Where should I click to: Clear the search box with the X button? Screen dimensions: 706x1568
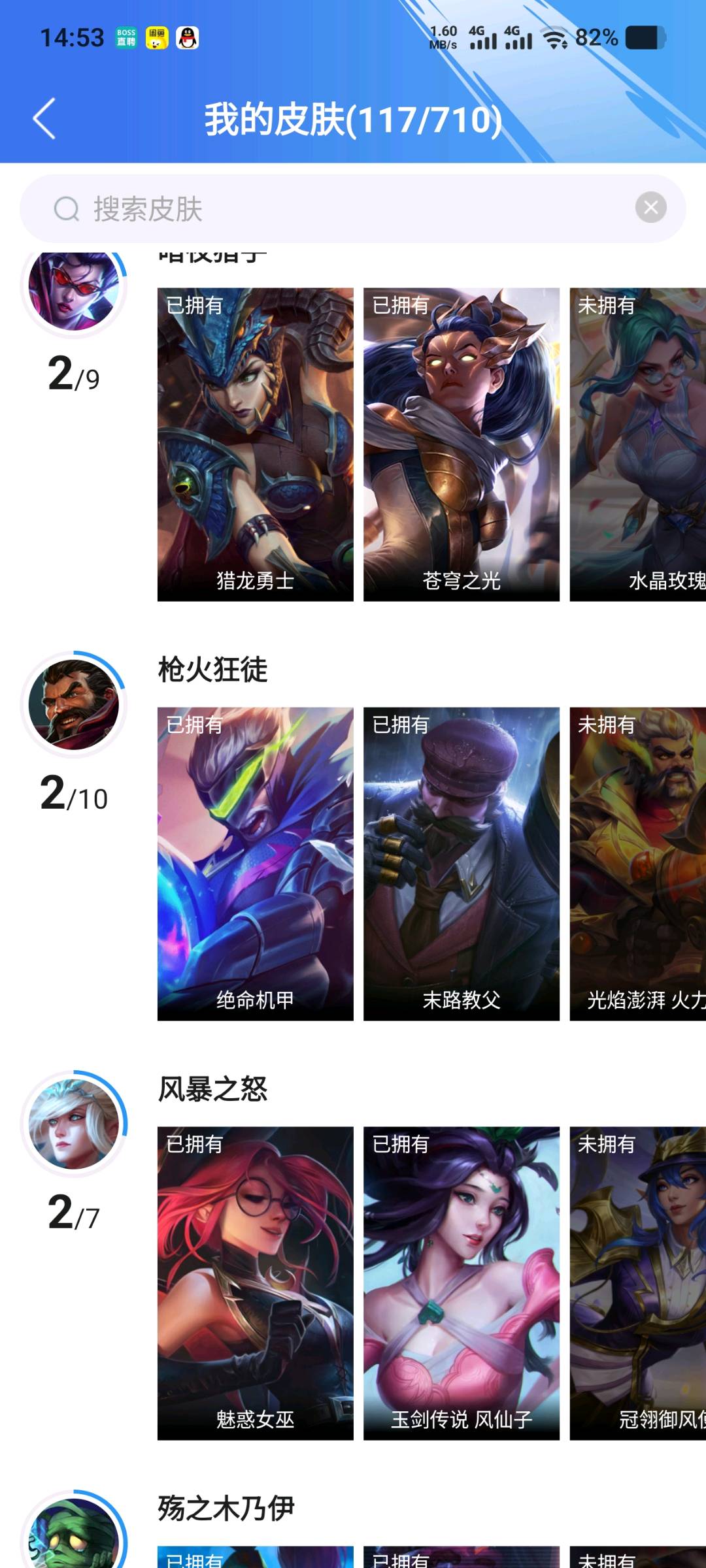(650, 208)
